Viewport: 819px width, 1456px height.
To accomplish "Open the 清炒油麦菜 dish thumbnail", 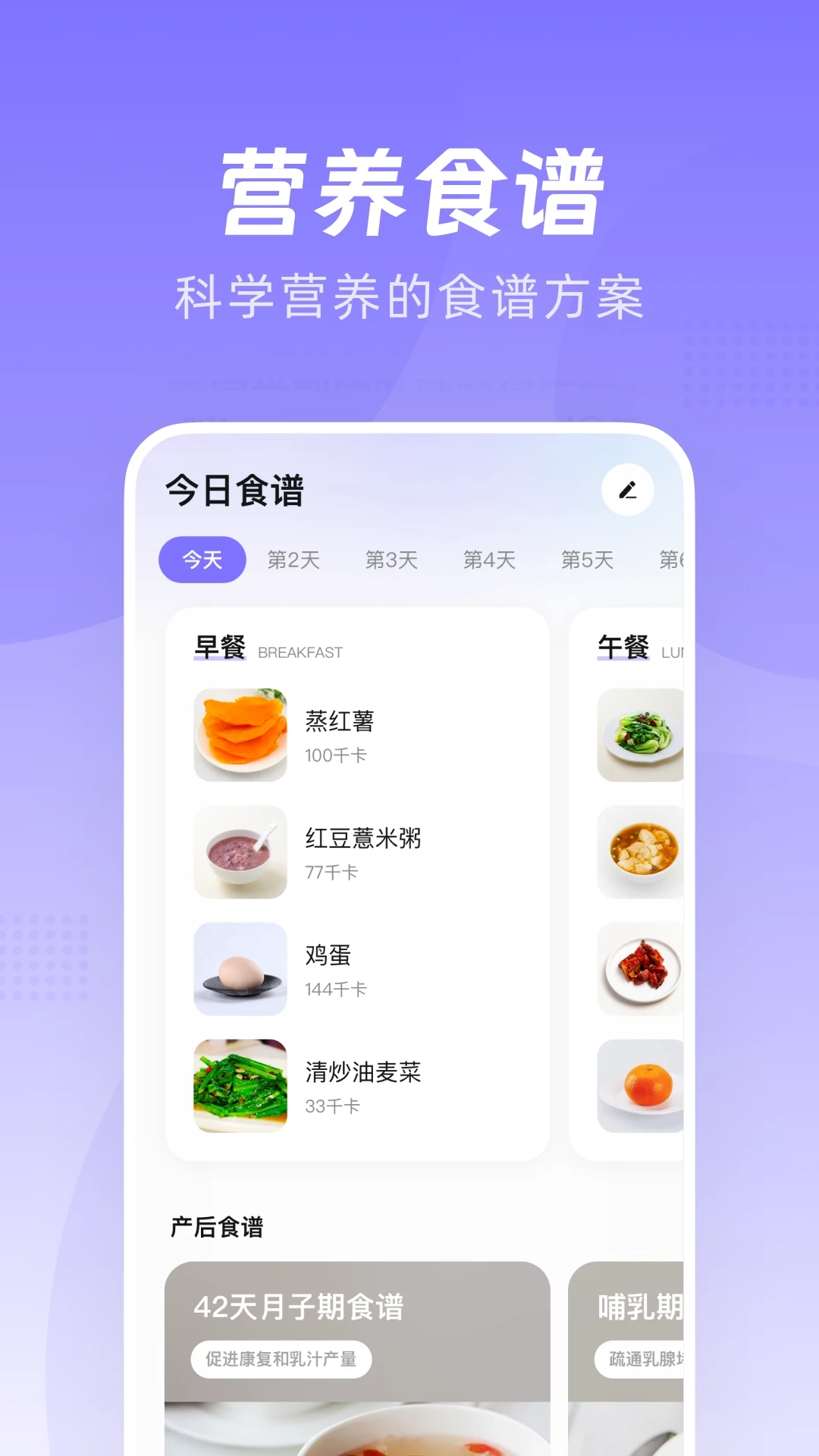I will point(240,1086).
